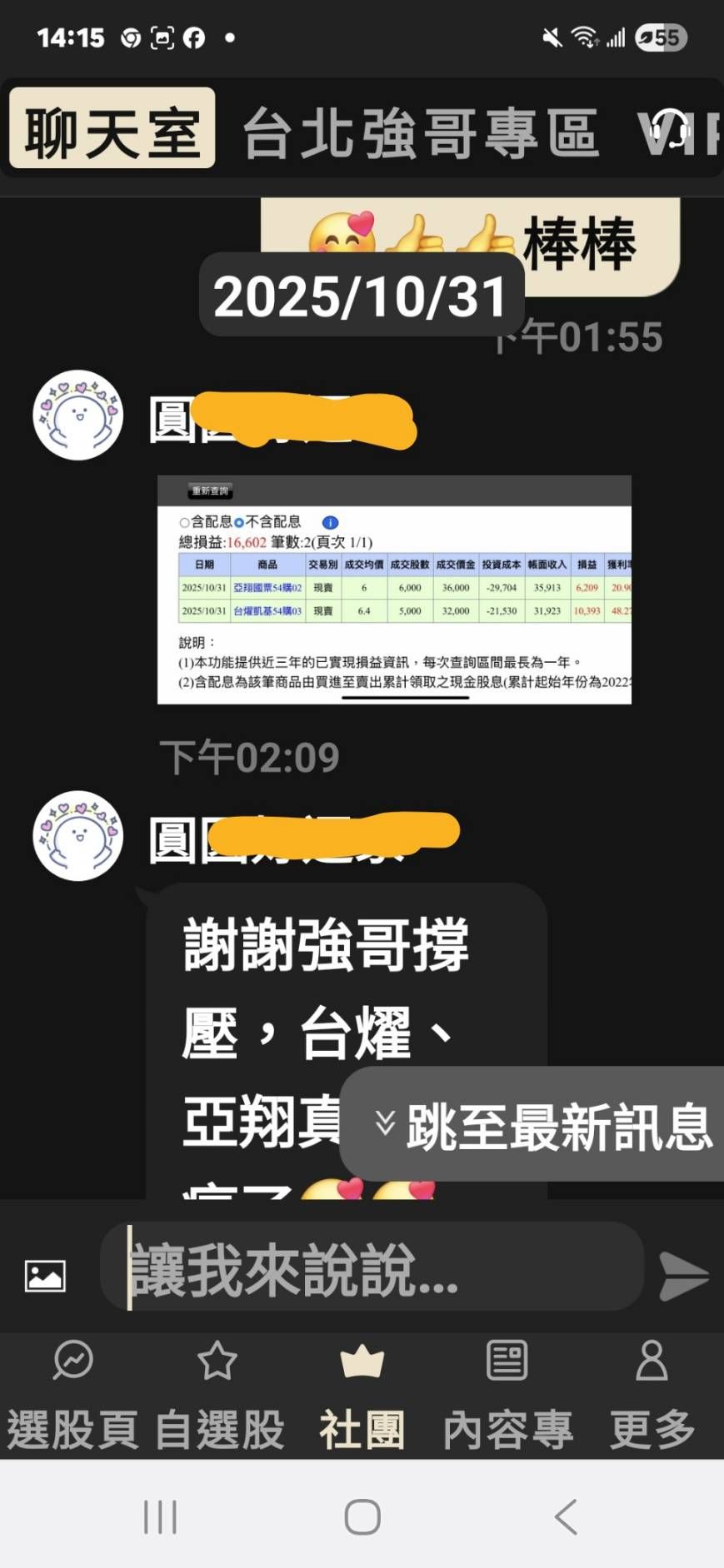Go back using the system back button

[566, 1516]
